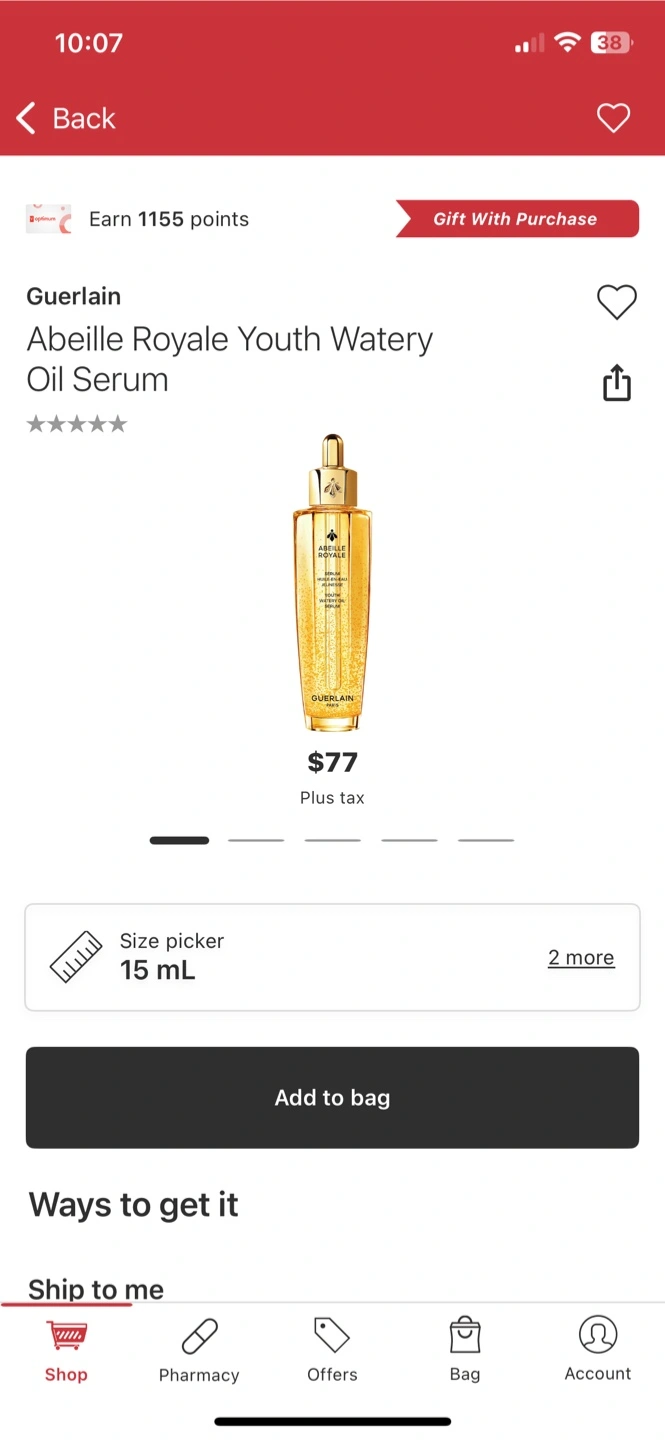Select the Shop tab

(66, 1350)
